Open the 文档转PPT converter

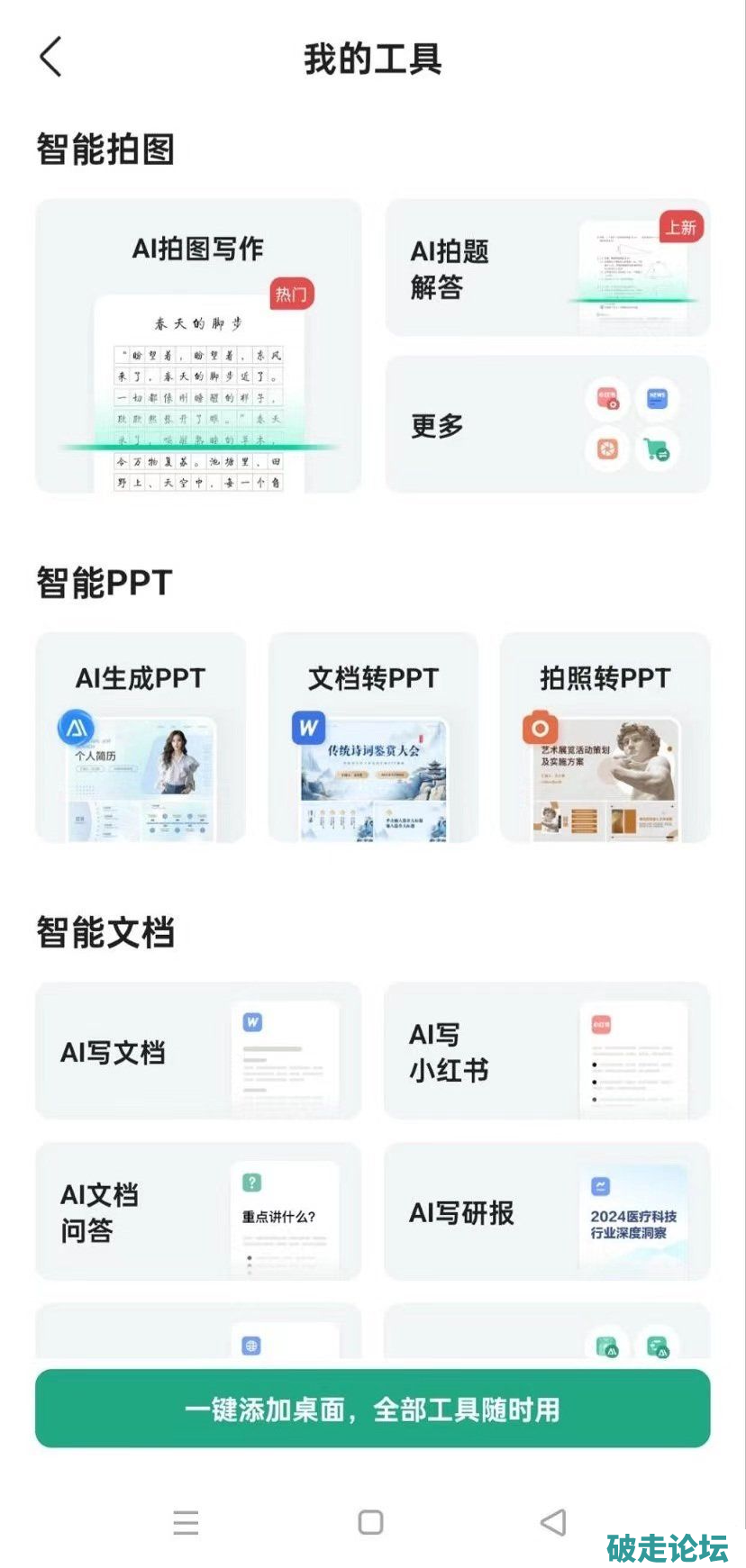point(373,738)
